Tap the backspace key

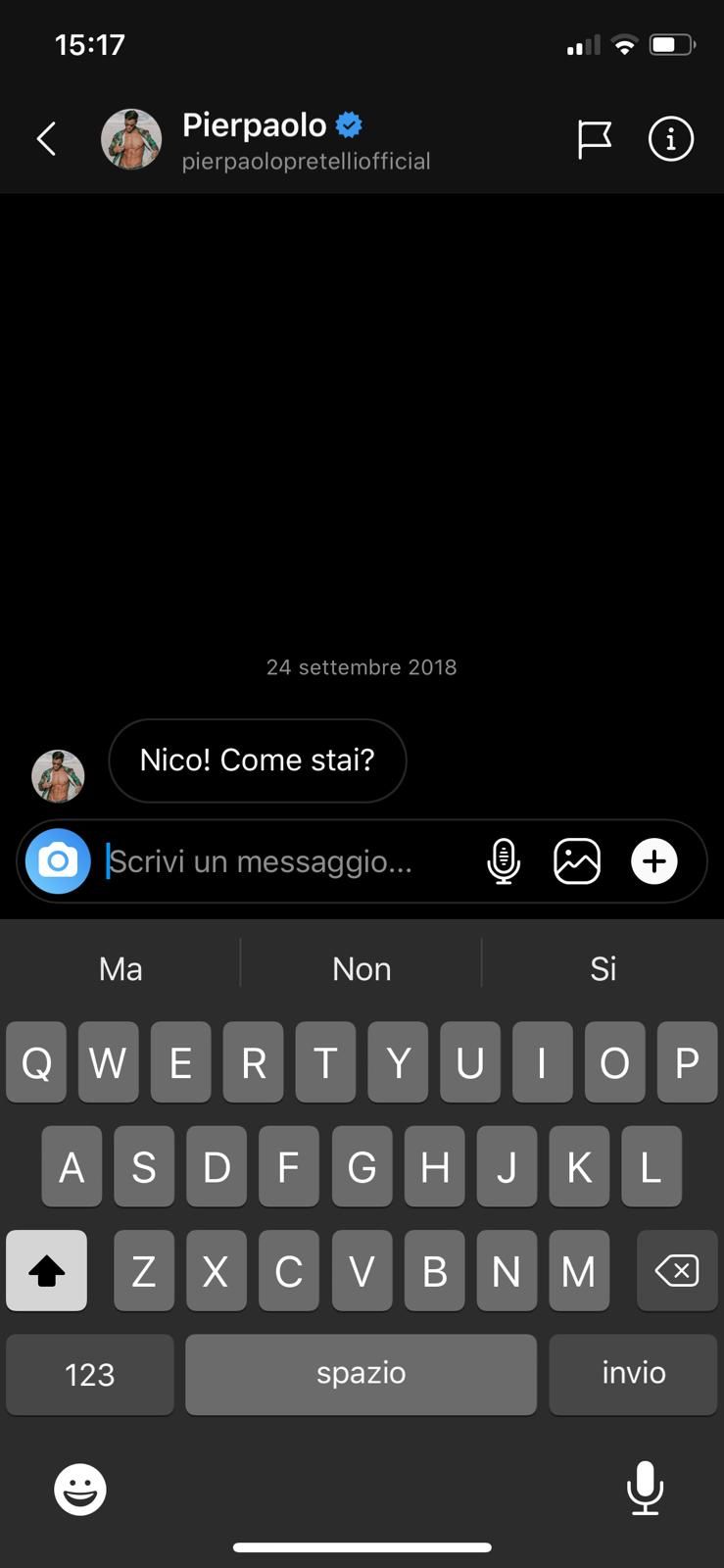coord(676,1271)
